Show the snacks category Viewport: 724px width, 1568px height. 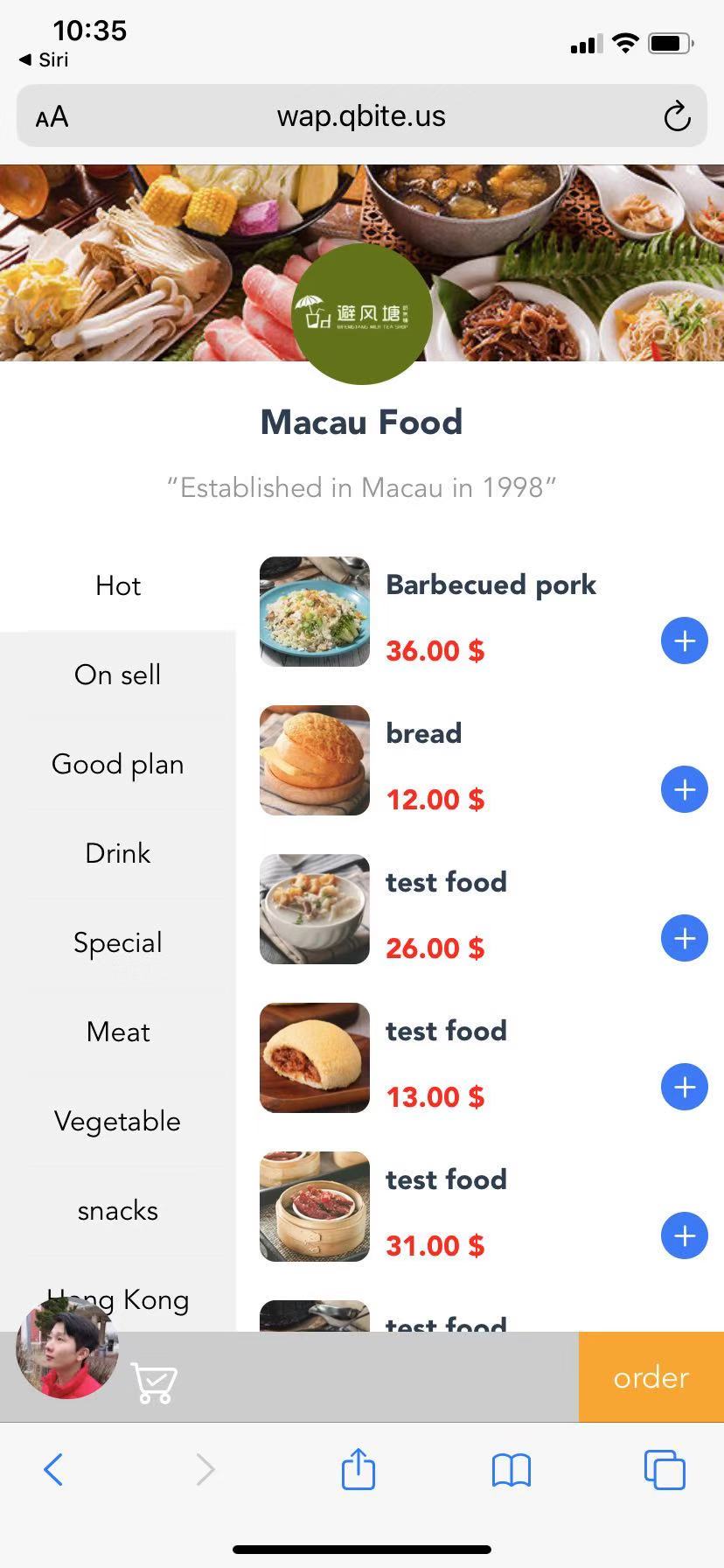pyautogui.click(x=118, y=1210)
